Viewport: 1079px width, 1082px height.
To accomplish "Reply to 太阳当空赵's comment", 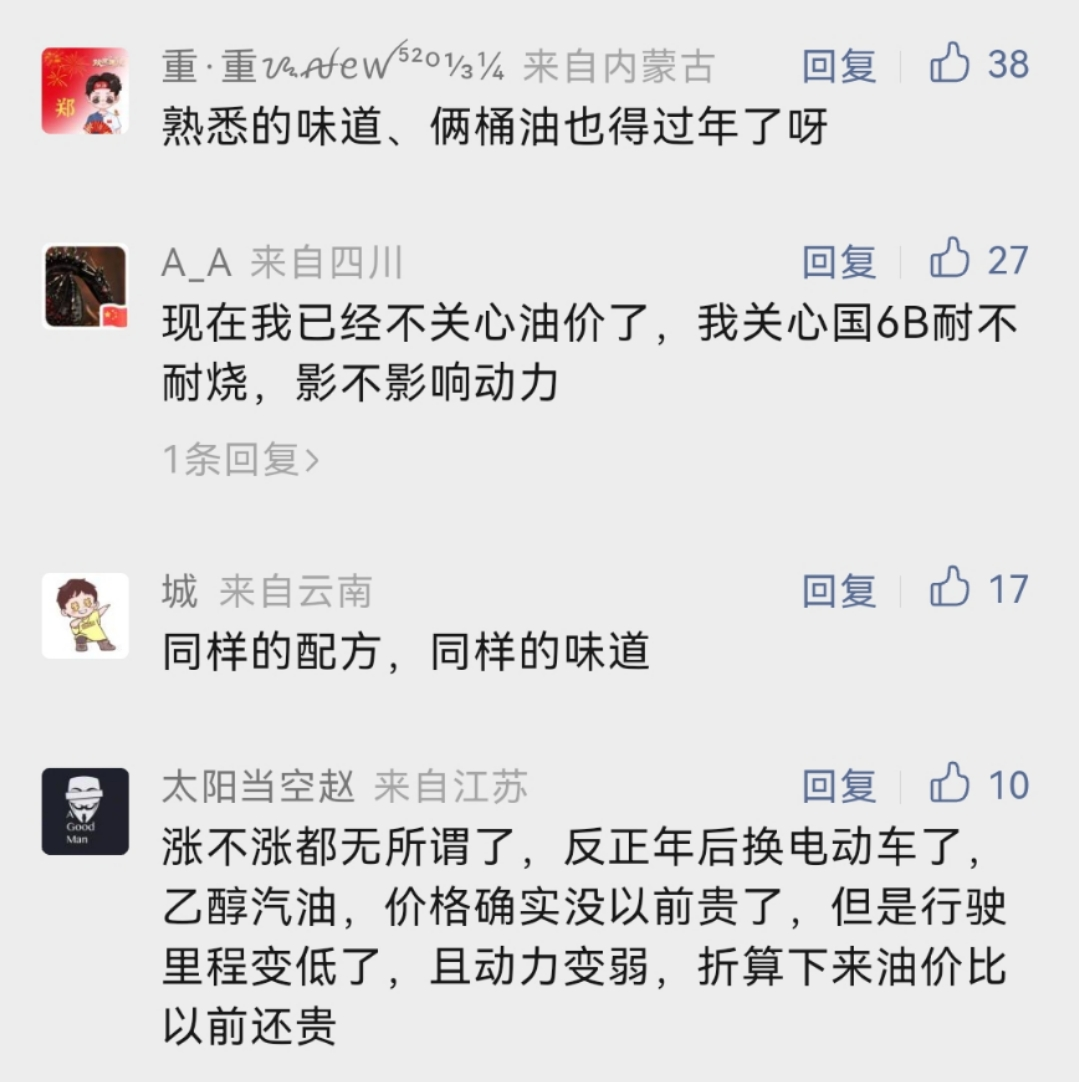I will (838, 787).
